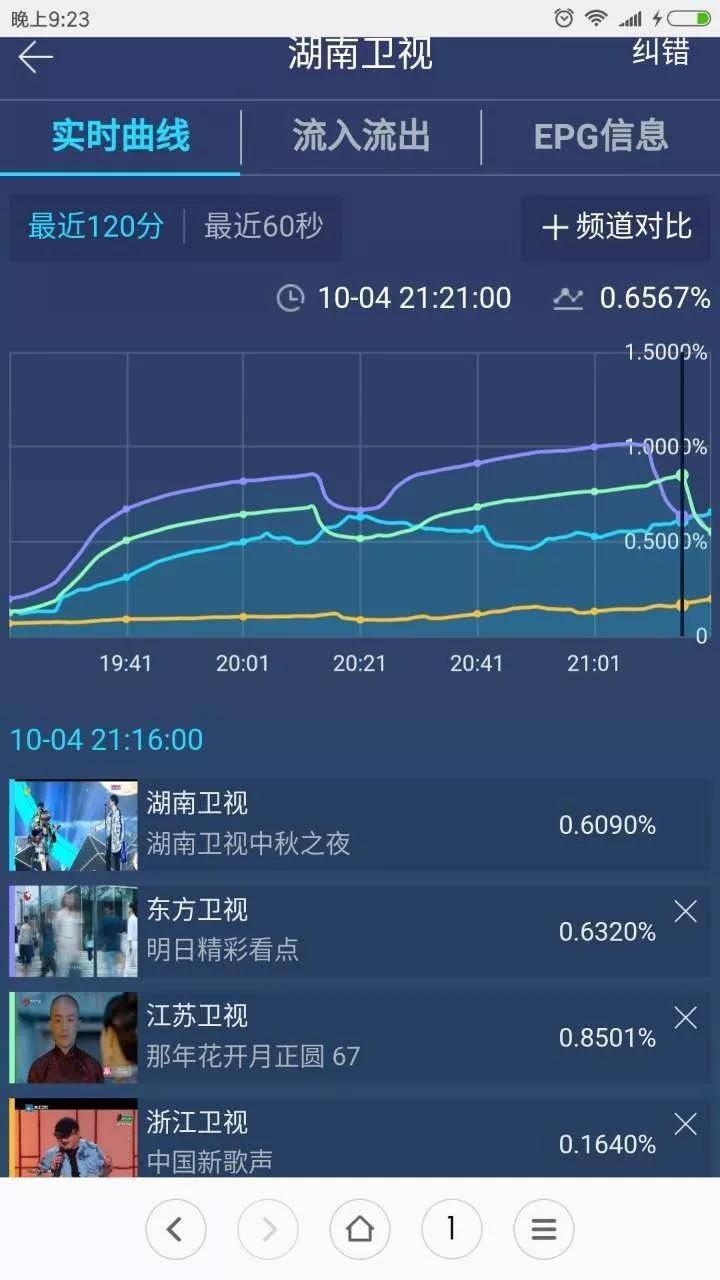Open the 江苏卫视 channel row
This screenshot has width=720, height=1280.
tap(360, 1038)
